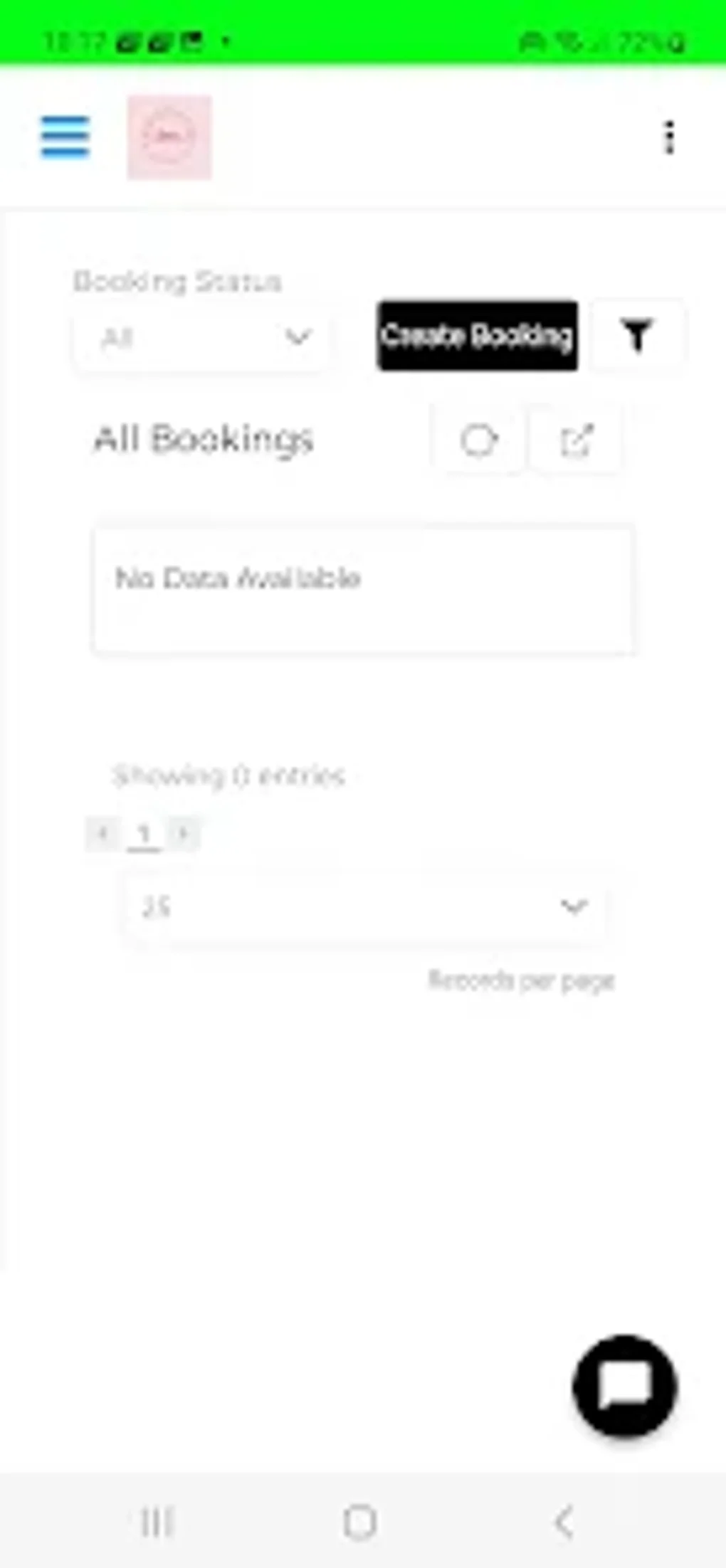Tap the Showing 0 entries label

point(228,775)
